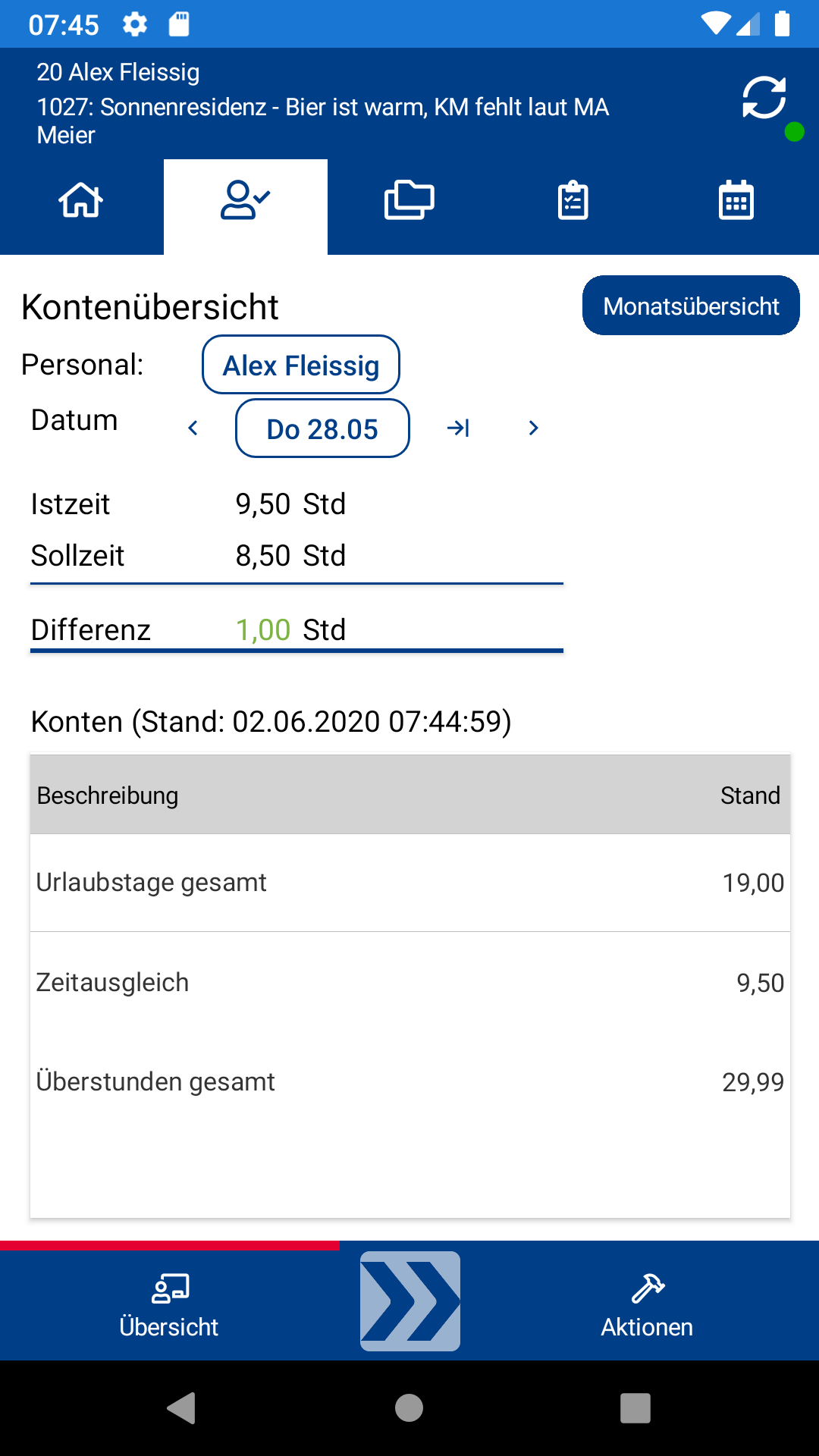Tap the double-arrow forward button

410,1301
